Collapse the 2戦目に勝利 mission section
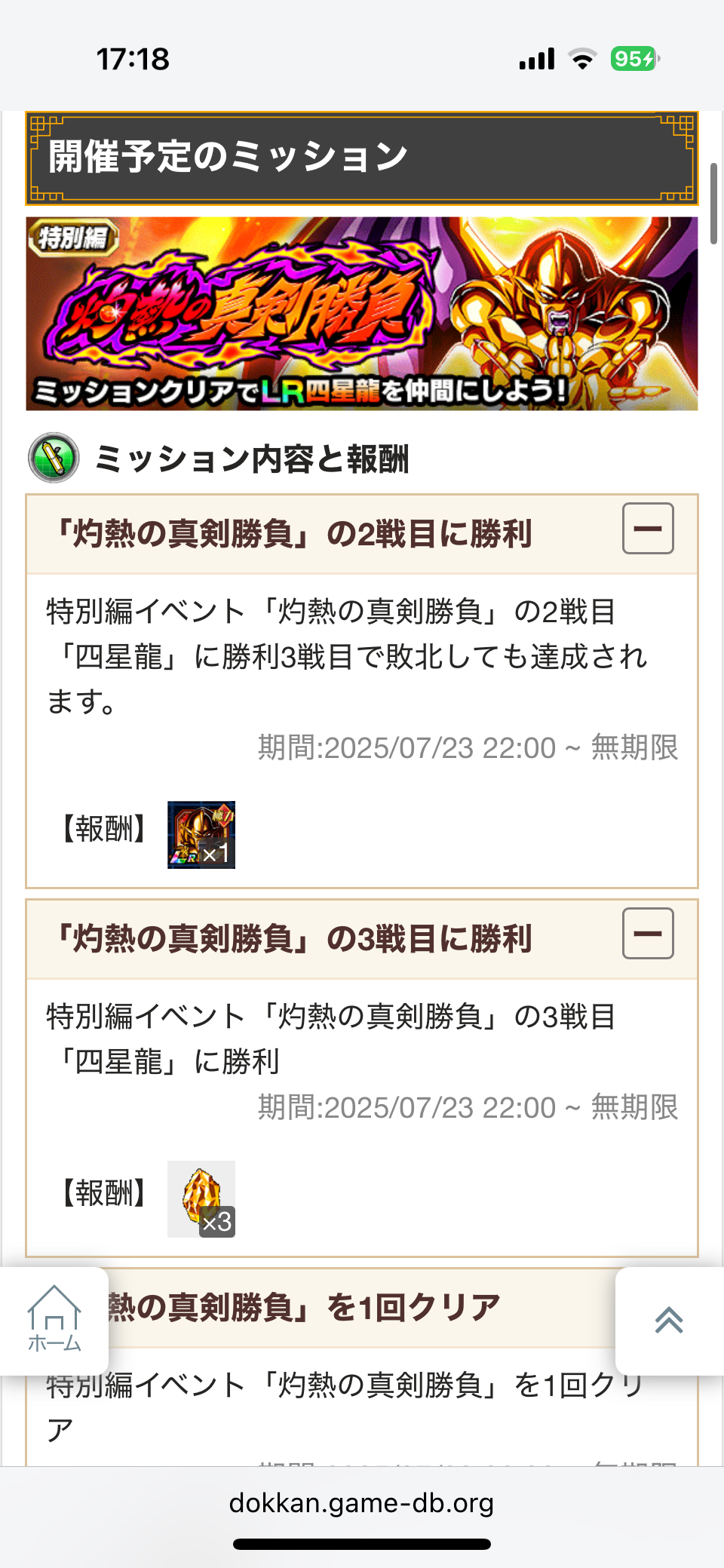 pyautogui.click(x=648, y=528)
